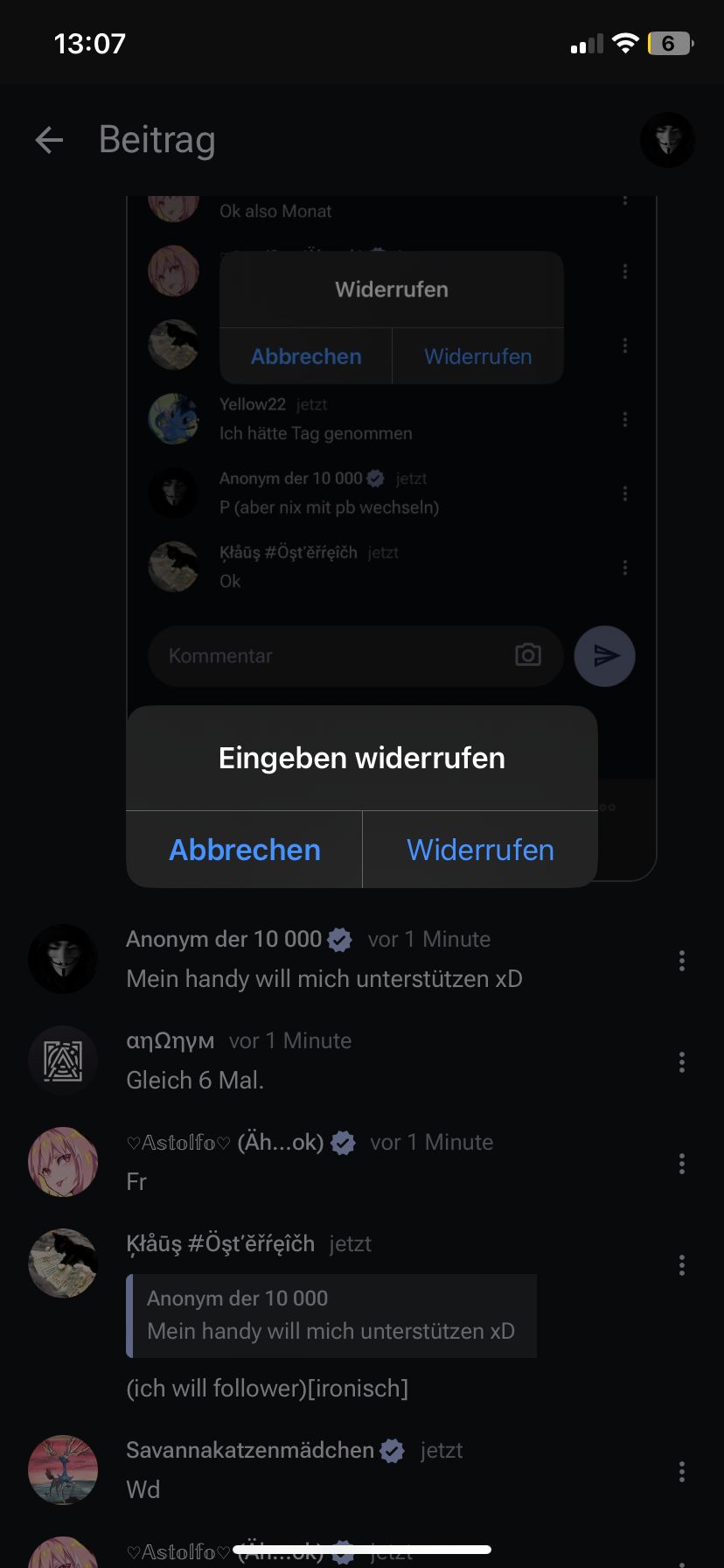
Task: Show more options for Astolfo's 'Fr' comment
Action: [681, 1164]
